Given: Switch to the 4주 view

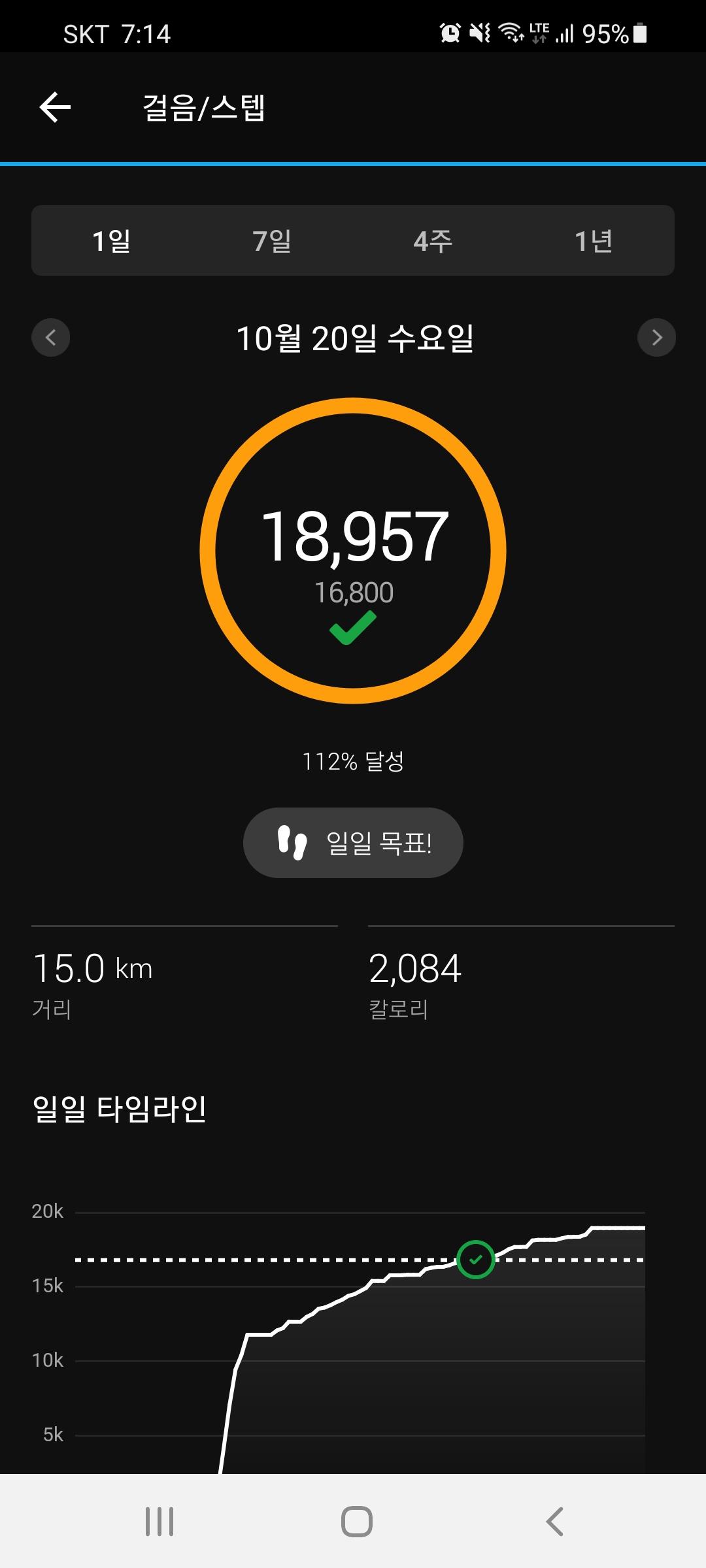Looking at the screenshot, I should pos(433,241).
